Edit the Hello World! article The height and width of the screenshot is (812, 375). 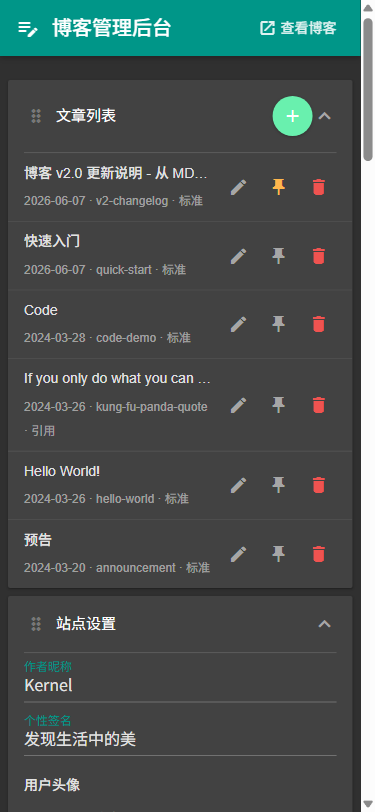pos(238,485)
